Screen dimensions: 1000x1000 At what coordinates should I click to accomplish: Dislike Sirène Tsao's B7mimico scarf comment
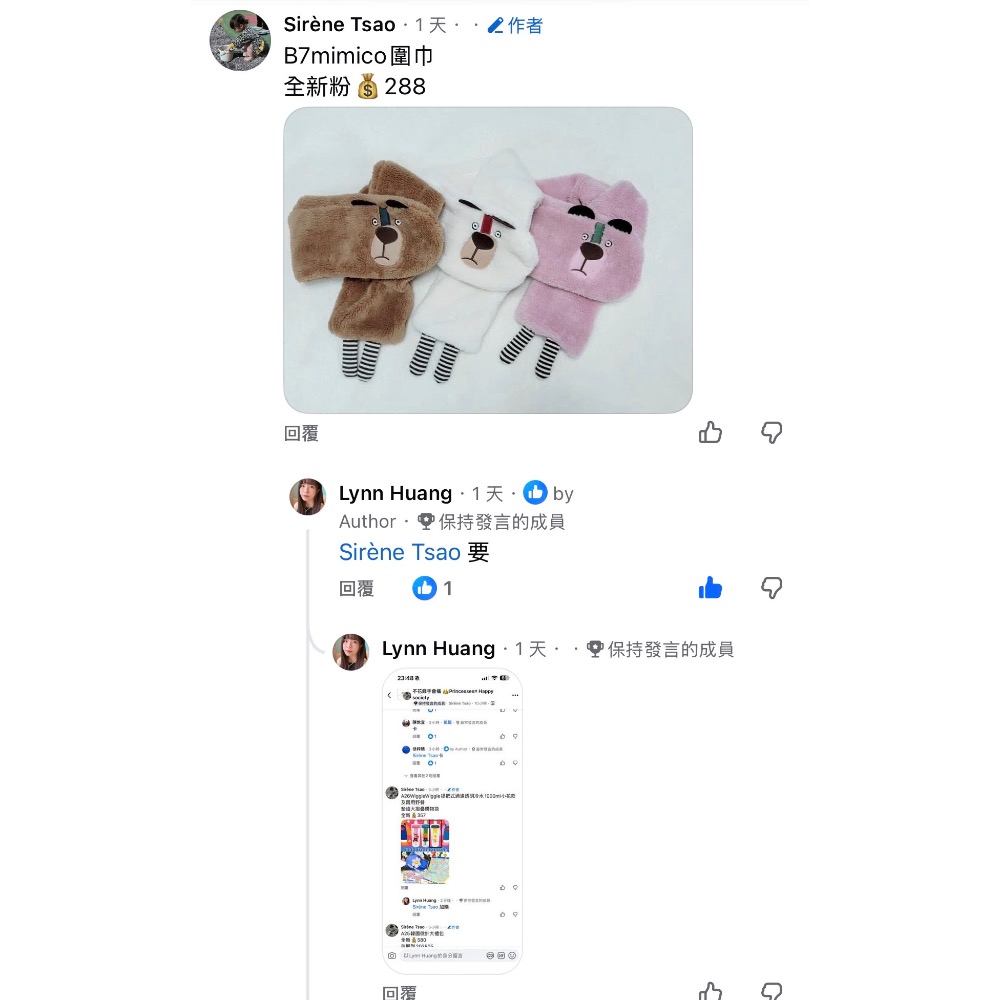point(771,433)
